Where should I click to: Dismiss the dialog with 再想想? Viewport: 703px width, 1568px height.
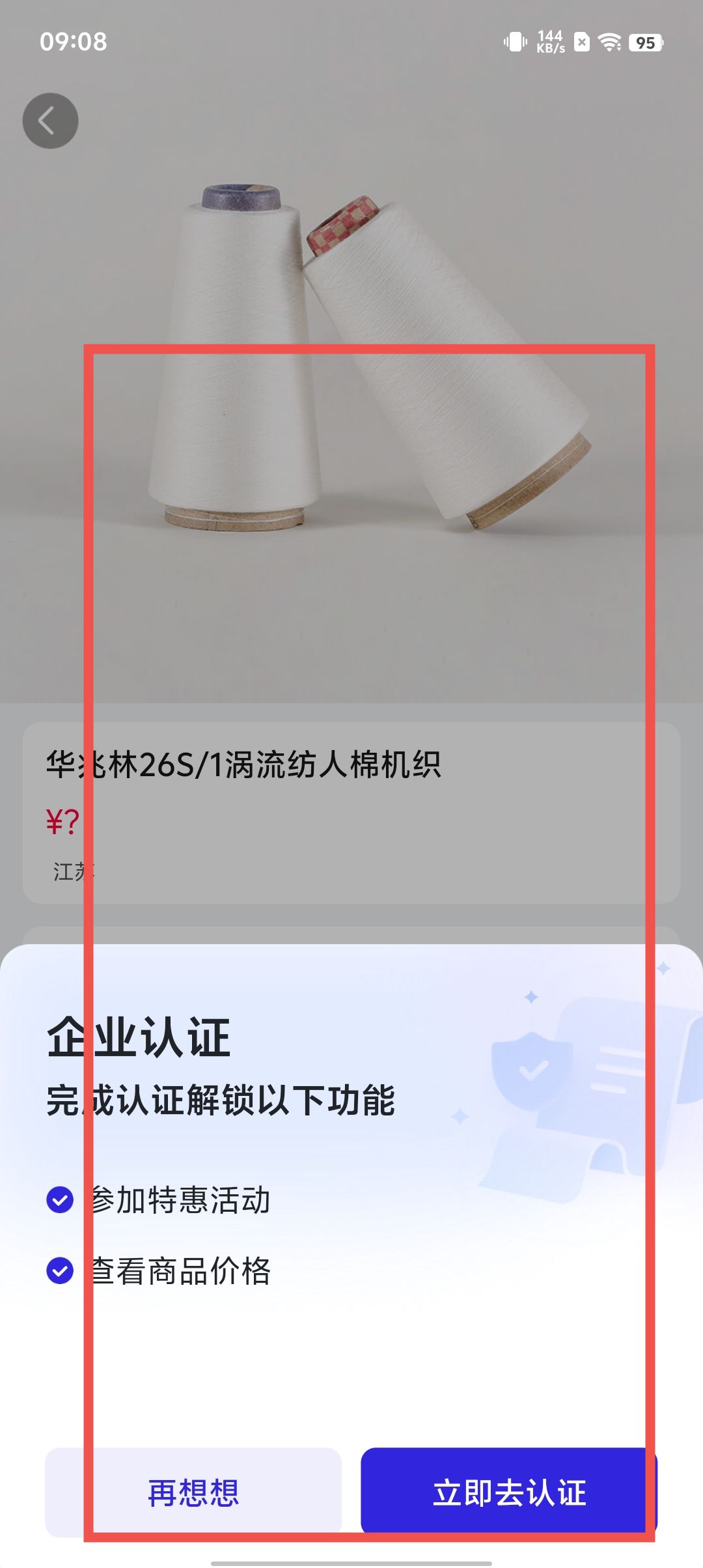point(193,1492)
